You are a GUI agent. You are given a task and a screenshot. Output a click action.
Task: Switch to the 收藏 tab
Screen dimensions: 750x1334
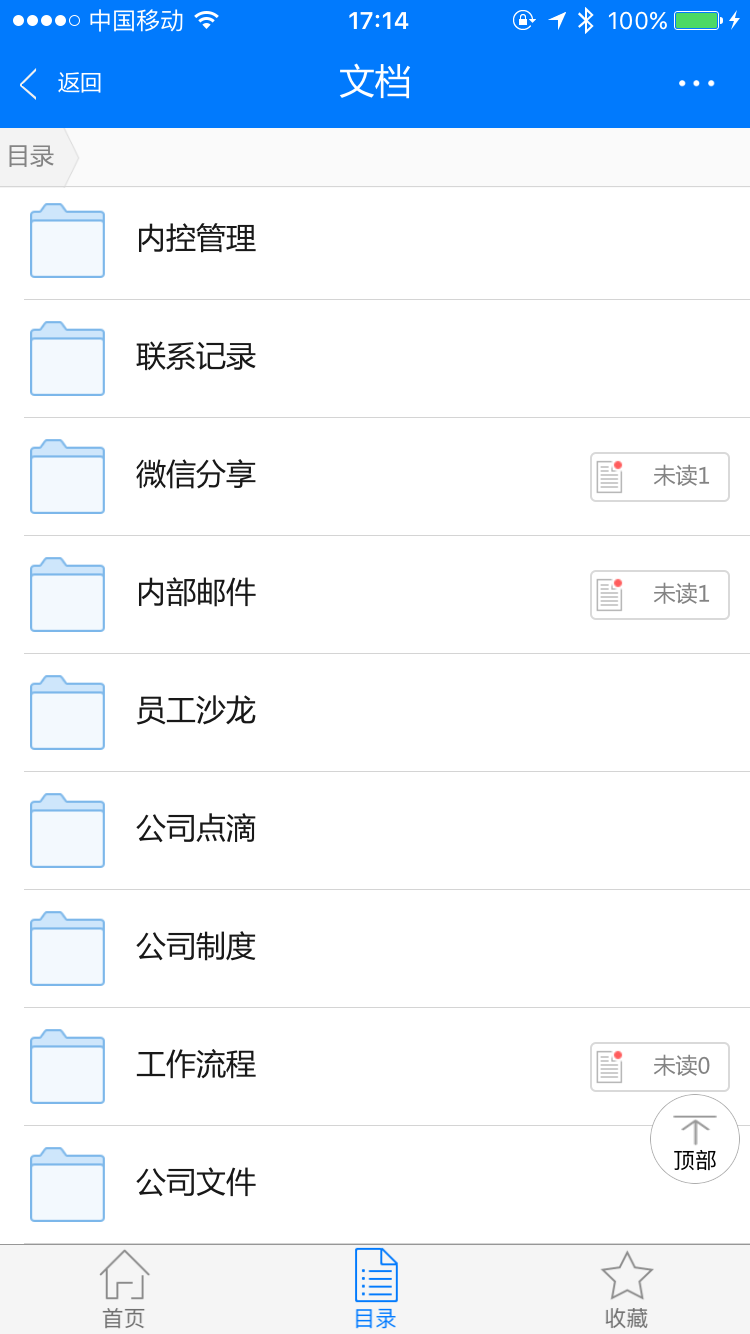tap(626, 1290)
